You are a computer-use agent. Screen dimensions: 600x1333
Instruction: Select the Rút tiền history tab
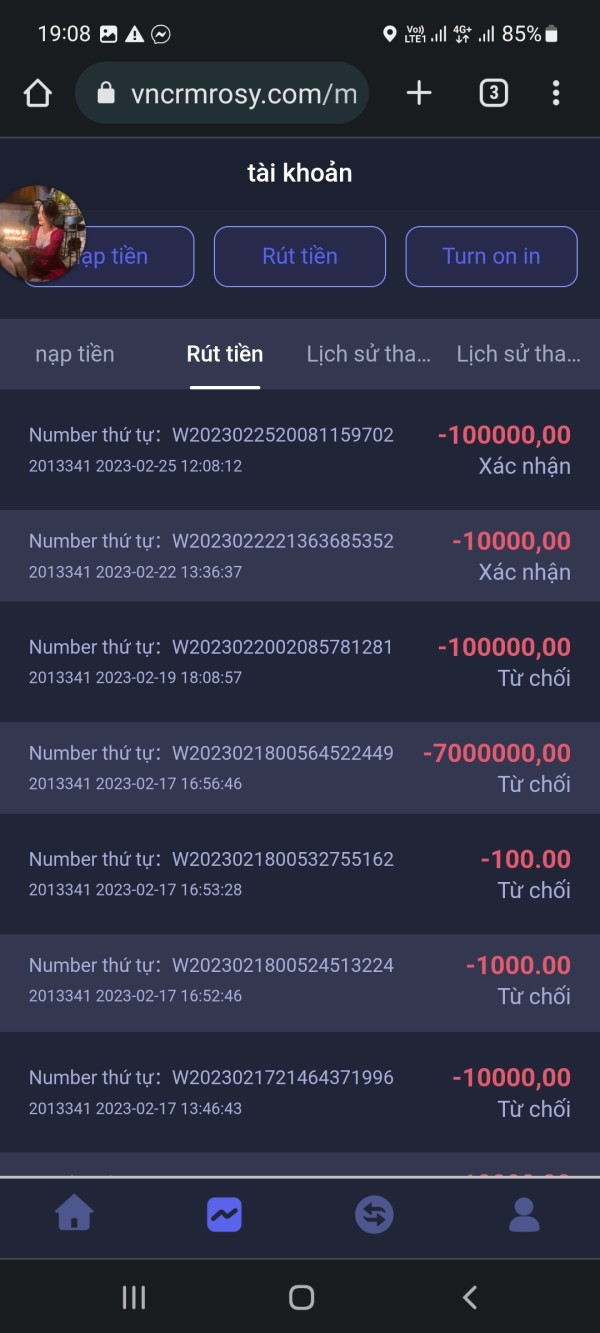click(x=225, y=354)
